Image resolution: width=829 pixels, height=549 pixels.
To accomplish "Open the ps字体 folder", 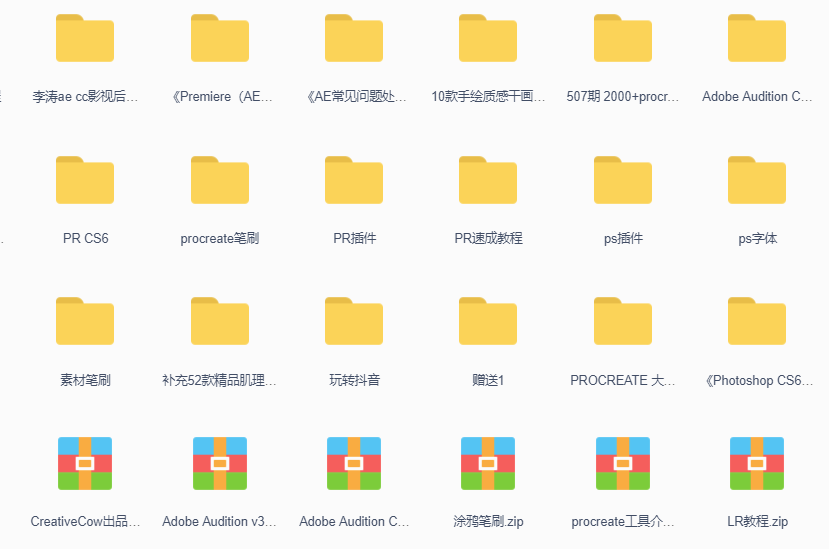I will [757, 181].
